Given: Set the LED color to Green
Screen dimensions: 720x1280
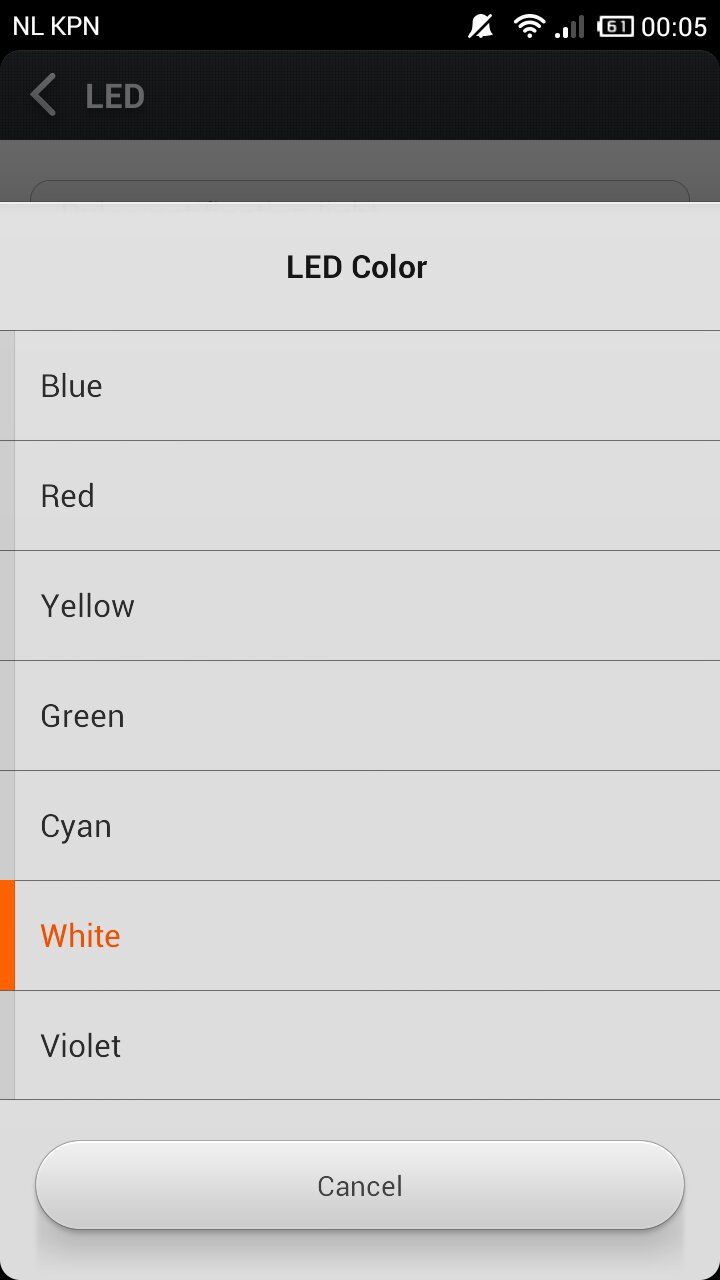Looking at the screenshot, I should tap(360, 716).
